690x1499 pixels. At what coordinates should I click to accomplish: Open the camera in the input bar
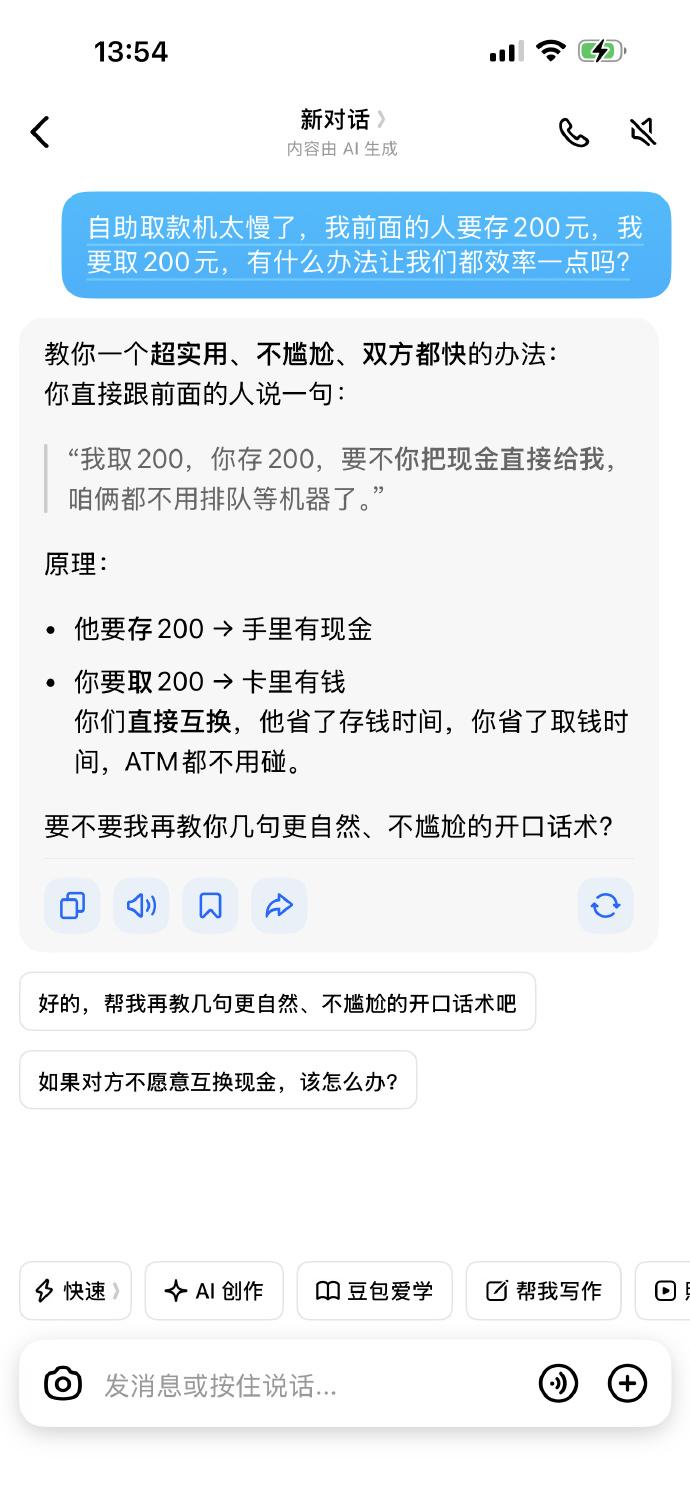63,1384
